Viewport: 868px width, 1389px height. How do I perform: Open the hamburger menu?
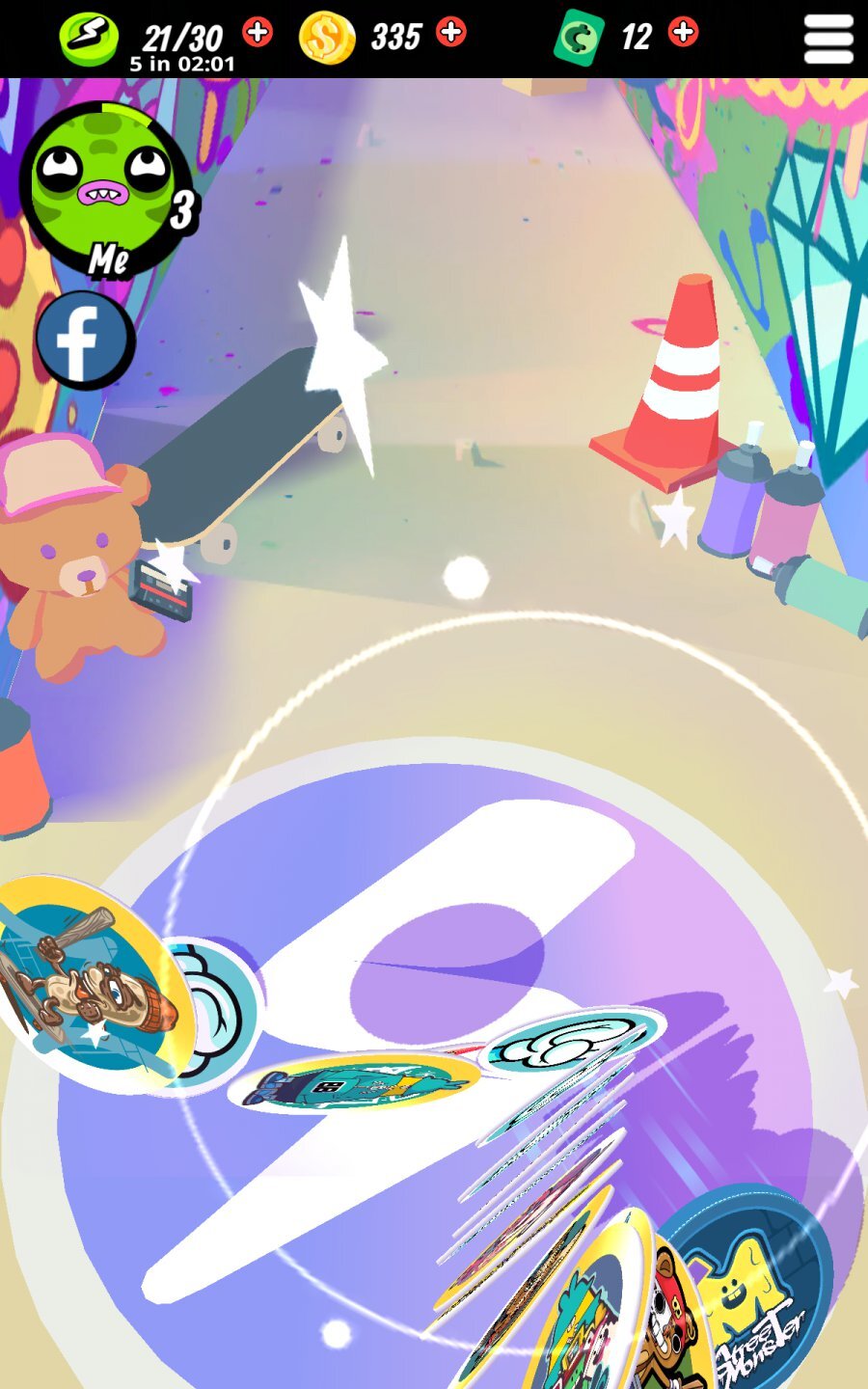click(x=827, y=39)
